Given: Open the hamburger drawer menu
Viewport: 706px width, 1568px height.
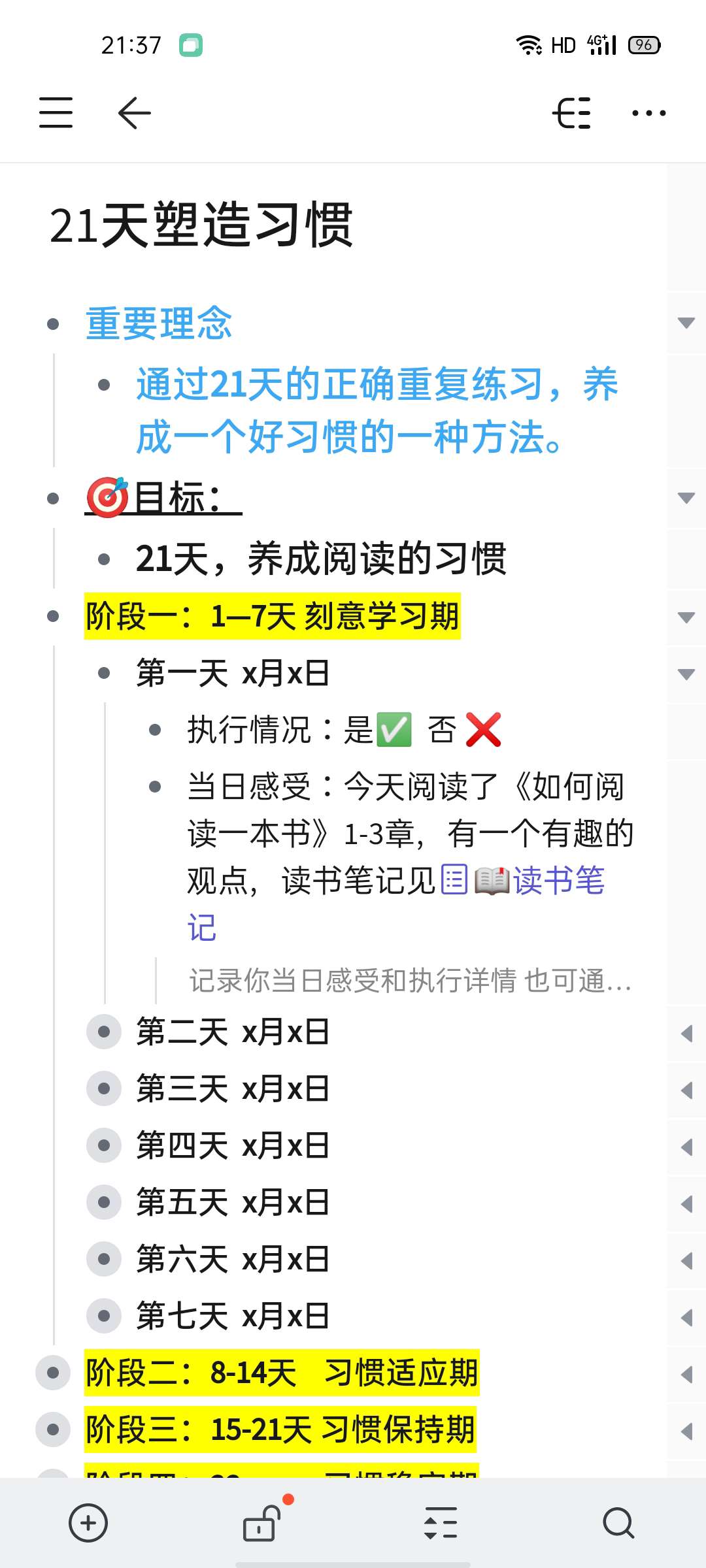Looking at the screenshot, I should pos(56,112).
